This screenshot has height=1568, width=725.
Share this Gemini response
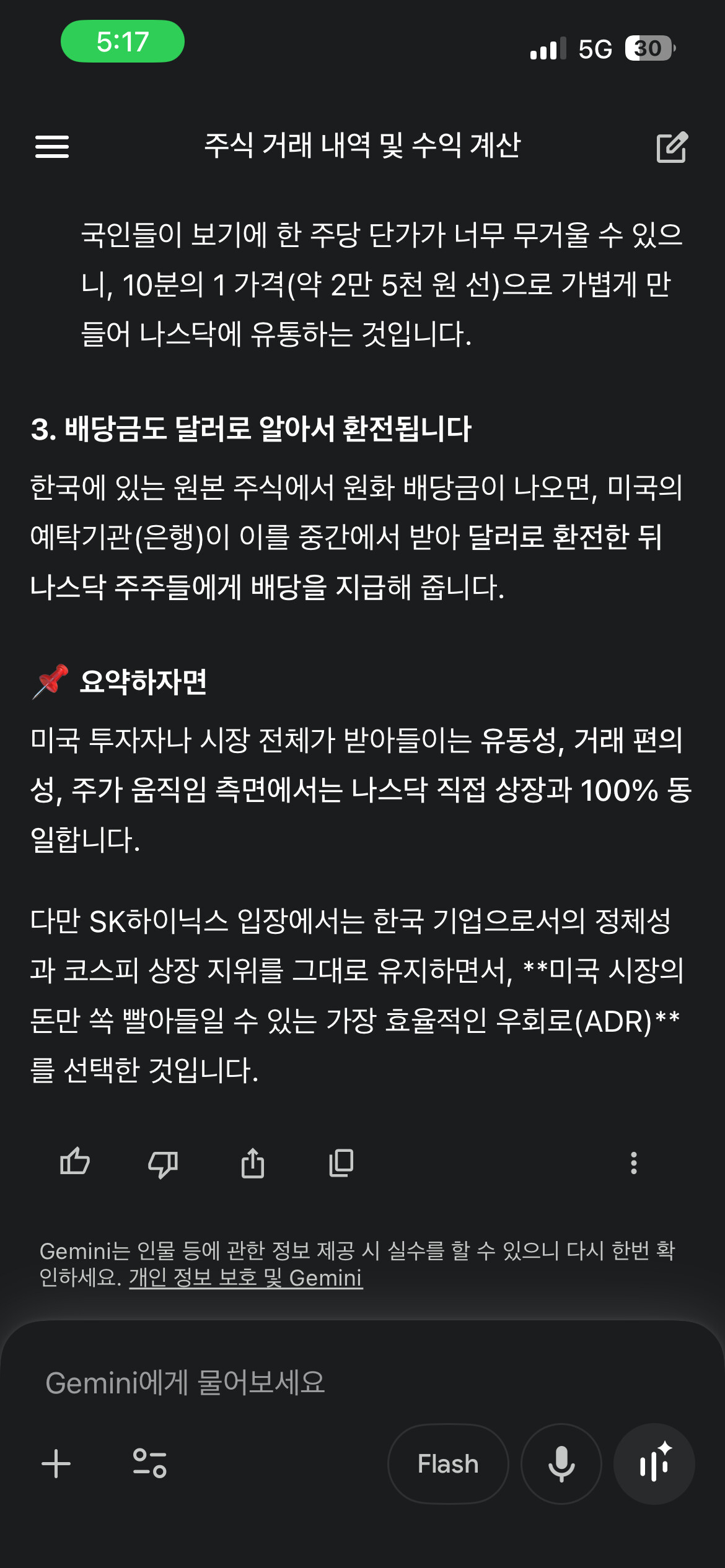click(252, 1162)
